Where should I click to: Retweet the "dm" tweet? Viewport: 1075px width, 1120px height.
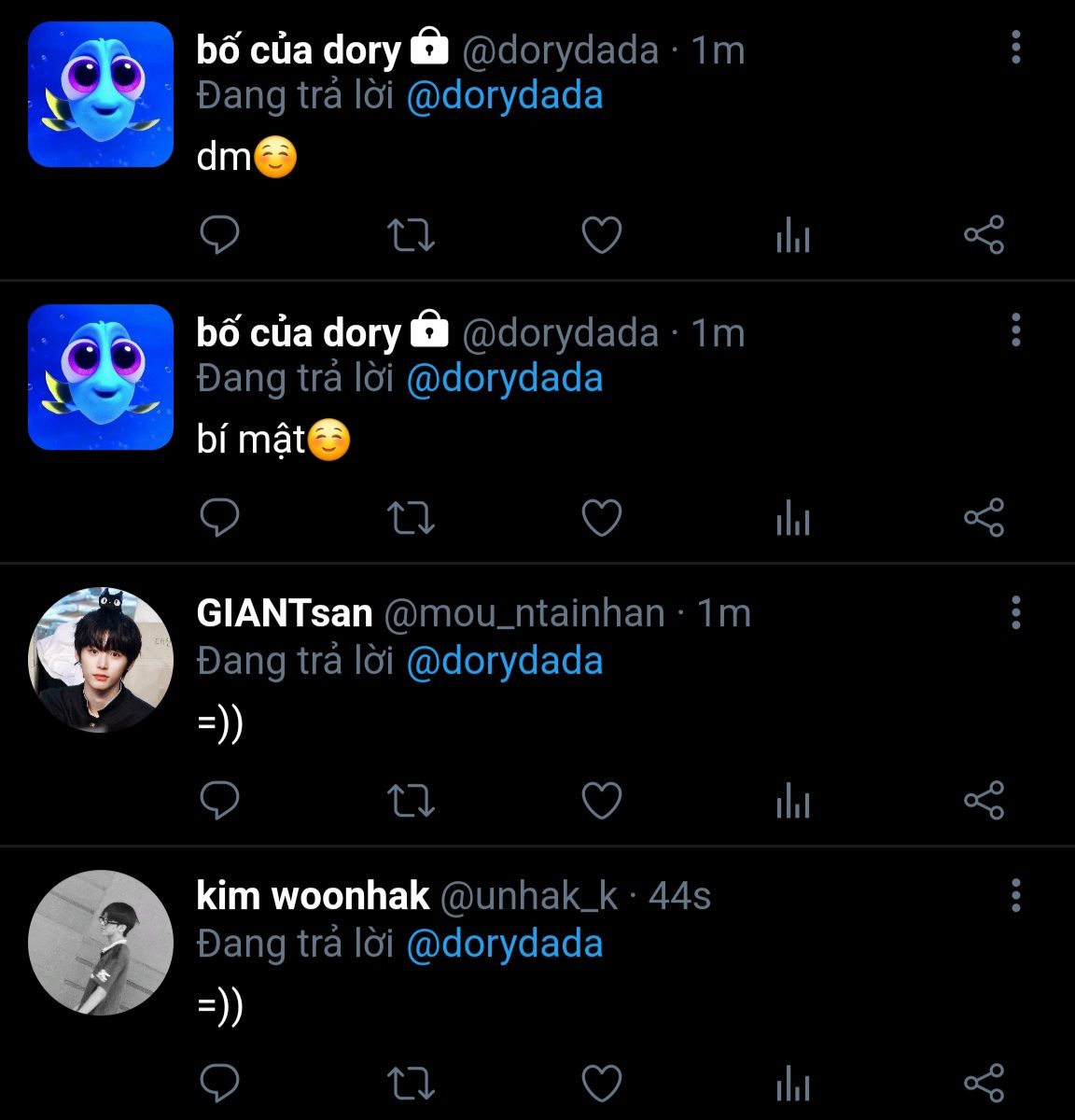pos(411,234)
